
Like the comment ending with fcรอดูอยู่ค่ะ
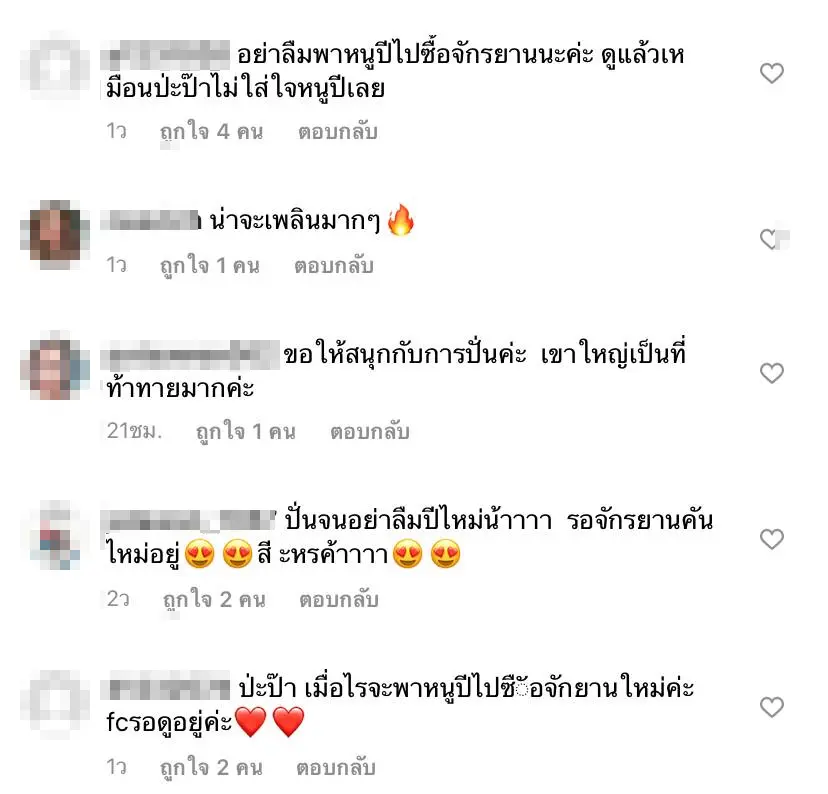(772, 707)
